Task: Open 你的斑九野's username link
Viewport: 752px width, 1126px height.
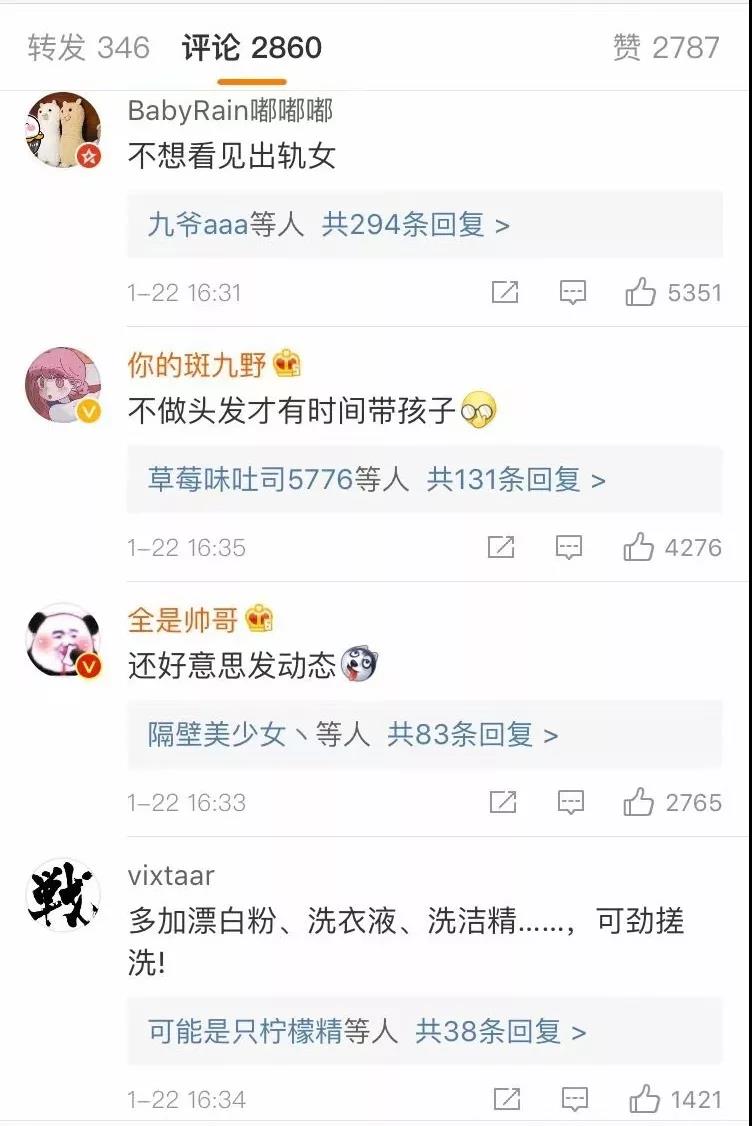Action: click(197, 365)
